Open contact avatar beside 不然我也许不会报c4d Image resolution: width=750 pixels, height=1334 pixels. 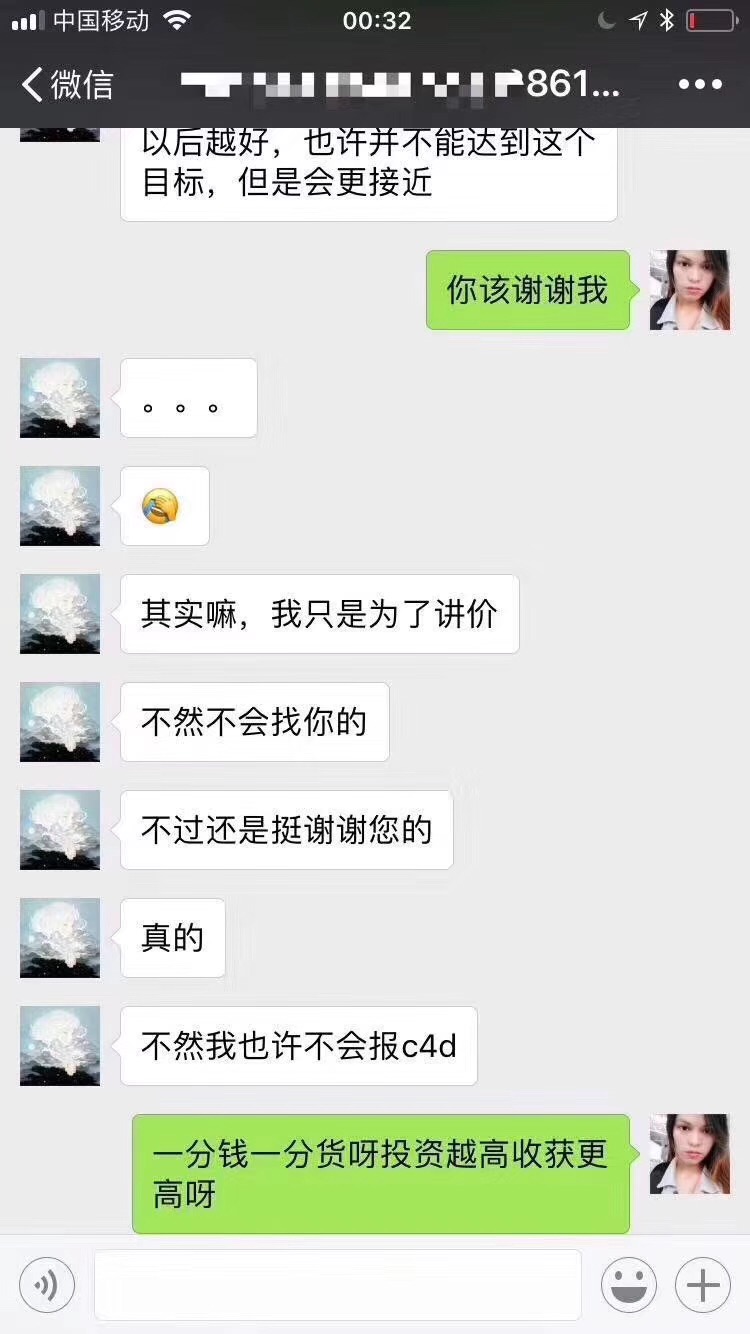tap(60, 1046)
